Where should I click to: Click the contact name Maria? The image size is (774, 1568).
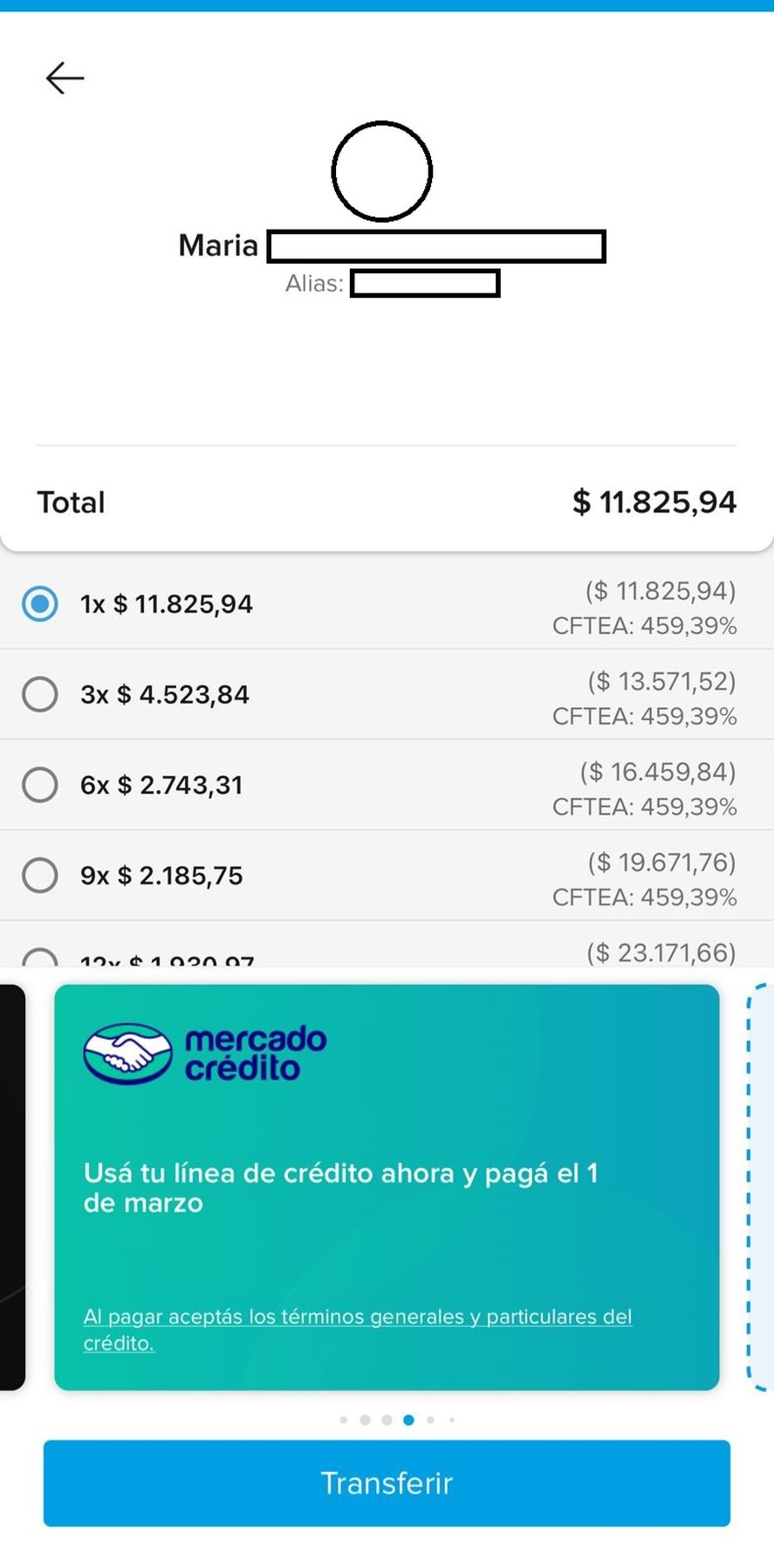click(217, 245)
